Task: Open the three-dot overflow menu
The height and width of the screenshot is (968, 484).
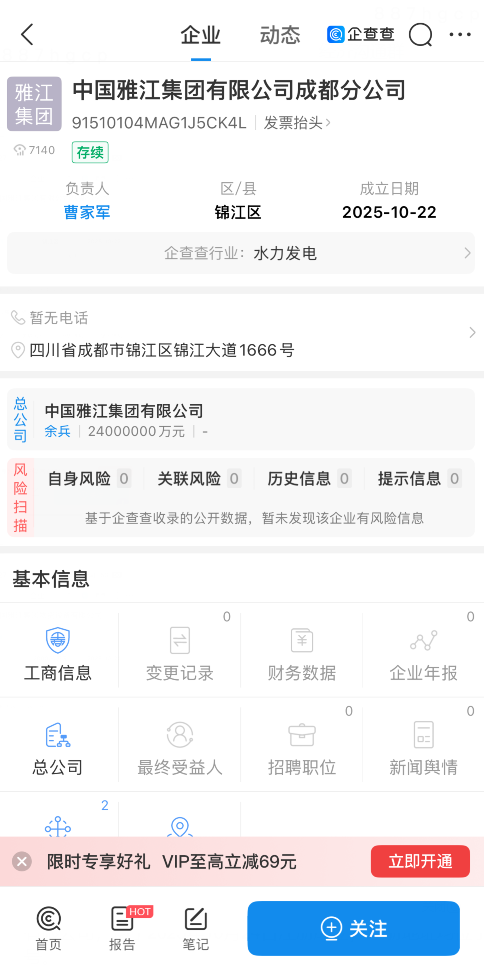Action: (460, 35)
